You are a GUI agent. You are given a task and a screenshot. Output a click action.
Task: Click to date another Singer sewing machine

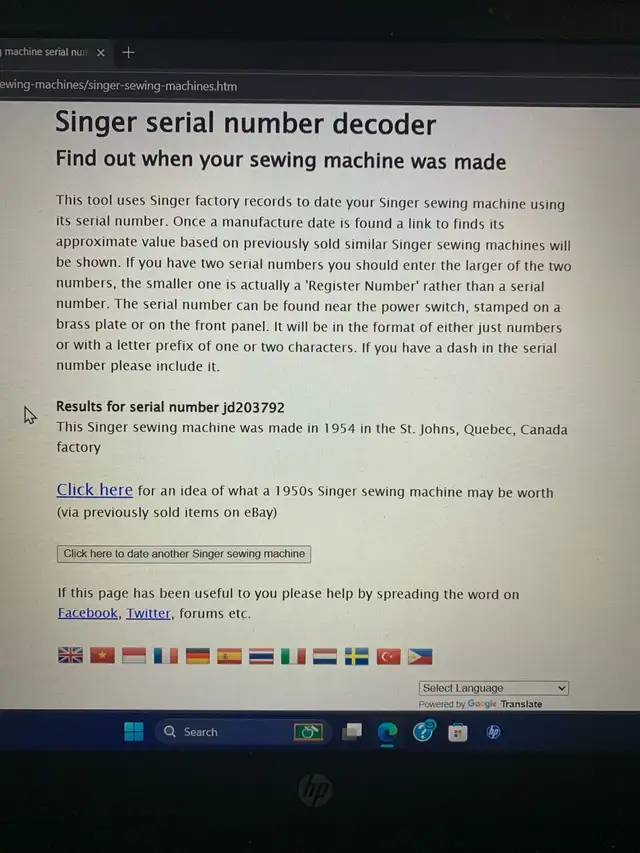tap(184, 554)
